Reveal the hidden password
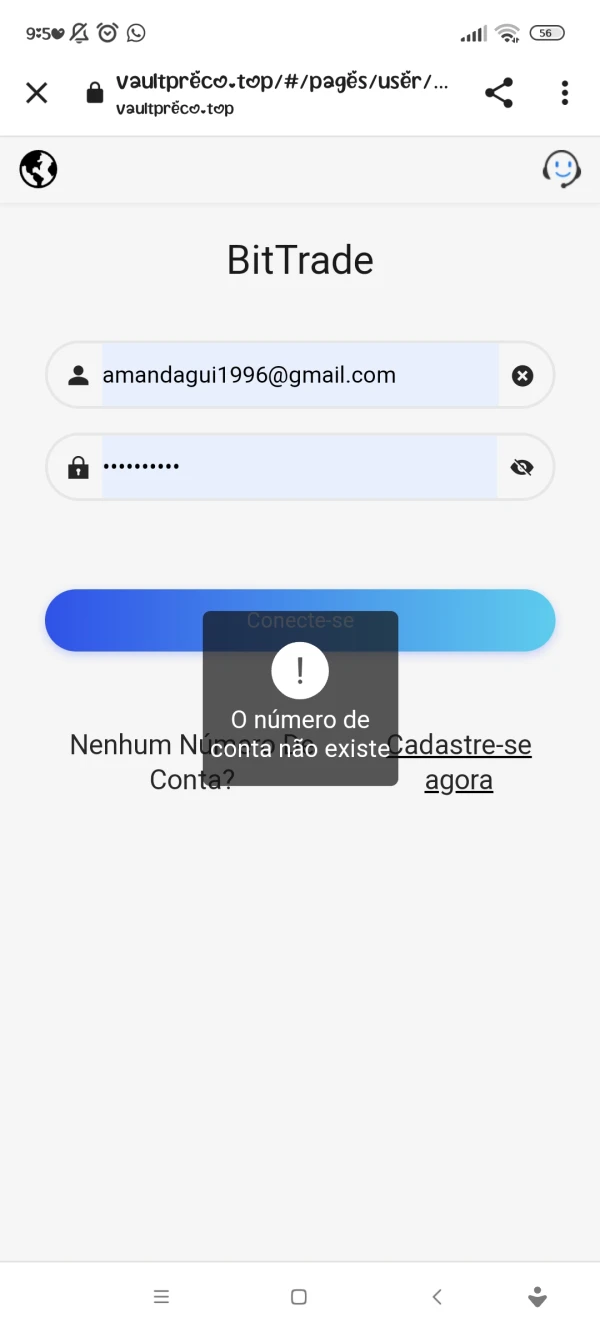The width and height of the screenshot is (600, 1333). [x=521, y=467]
